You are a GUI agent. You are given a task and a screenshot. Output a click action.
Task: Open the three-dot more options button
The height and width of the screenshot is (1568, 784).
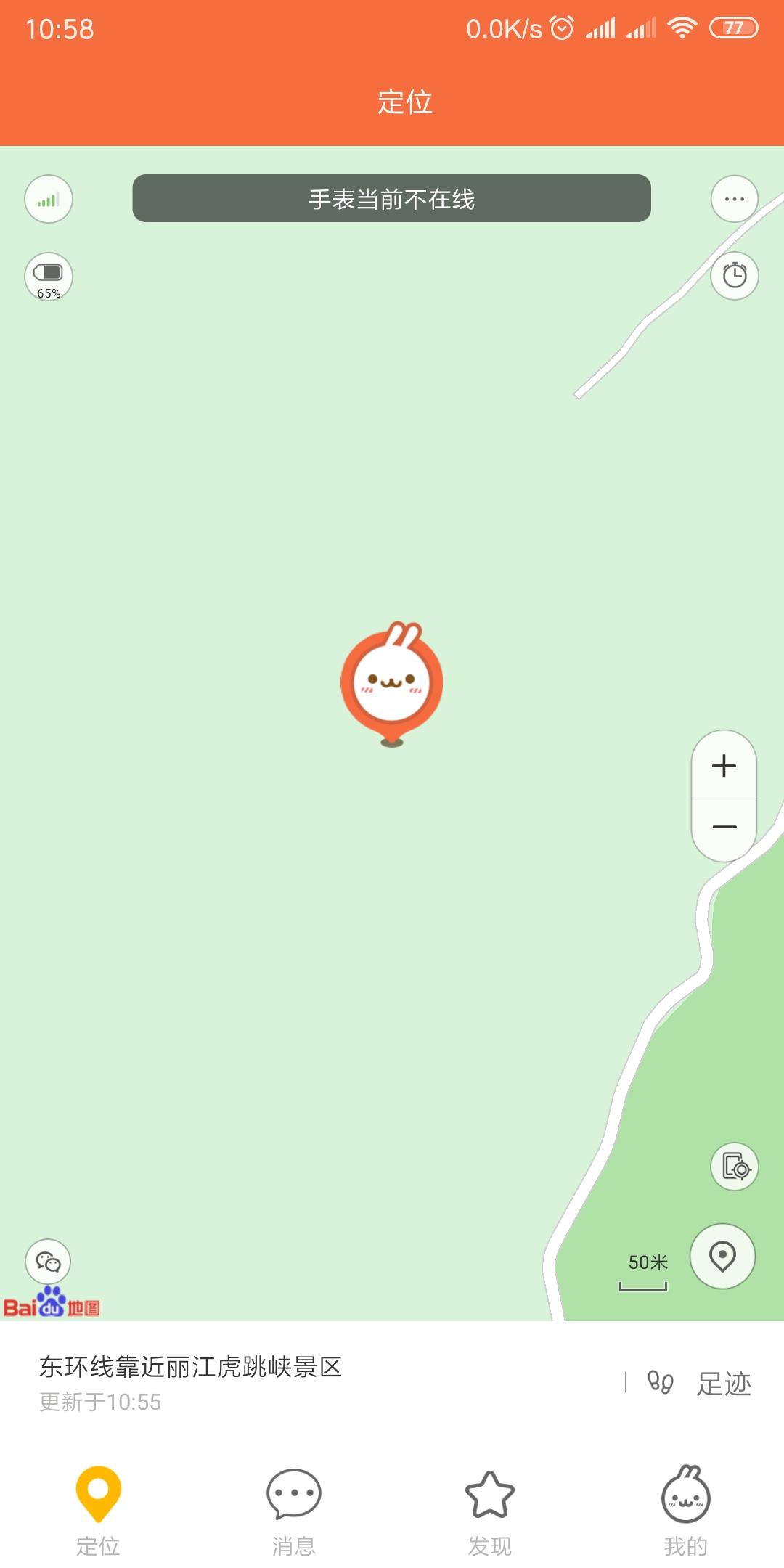pyautogui.click(x=734, y=199)
